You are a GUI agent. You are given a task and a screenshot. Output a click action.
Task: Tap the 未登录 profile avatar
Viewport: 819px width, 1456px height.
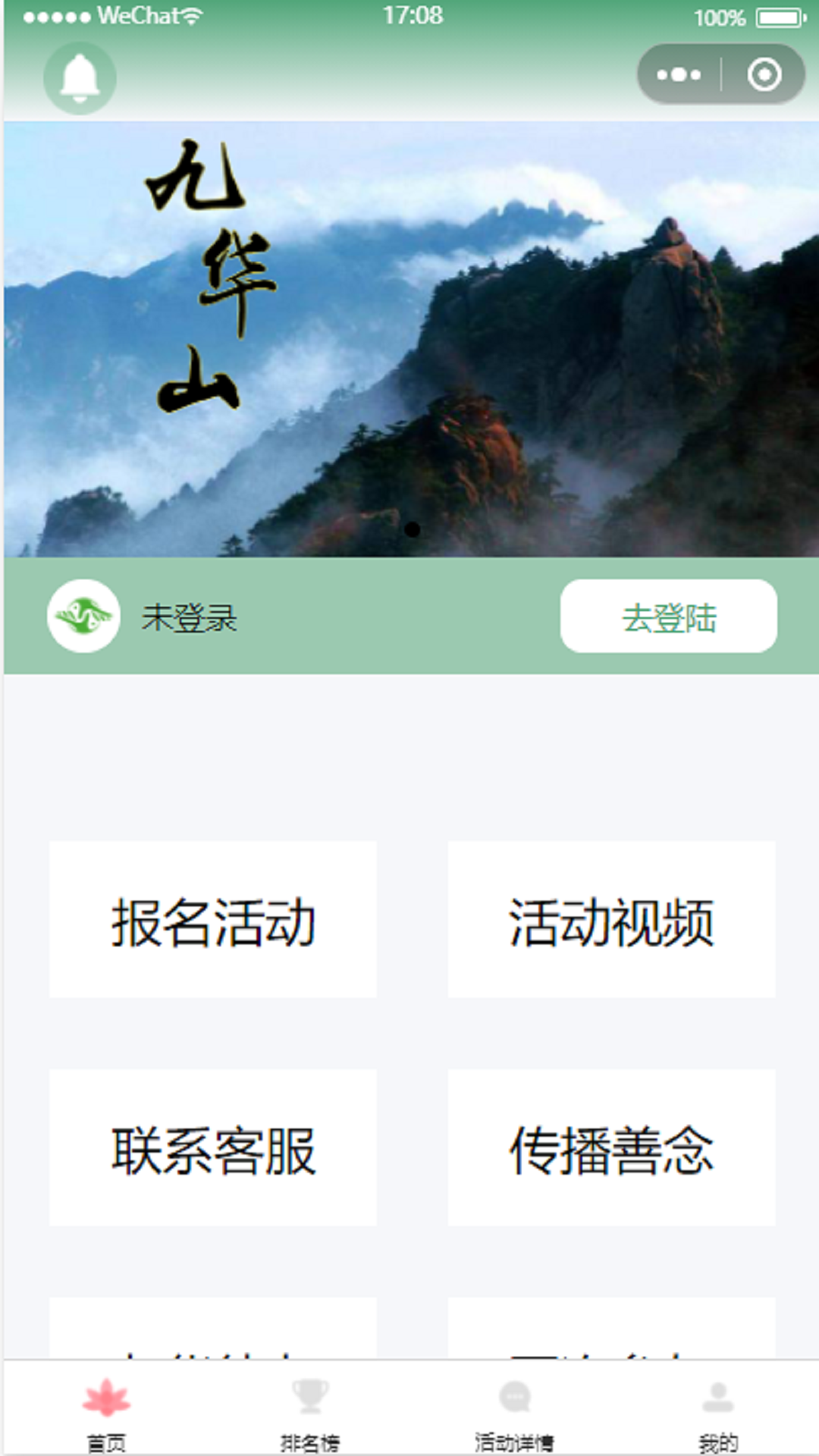83,617
